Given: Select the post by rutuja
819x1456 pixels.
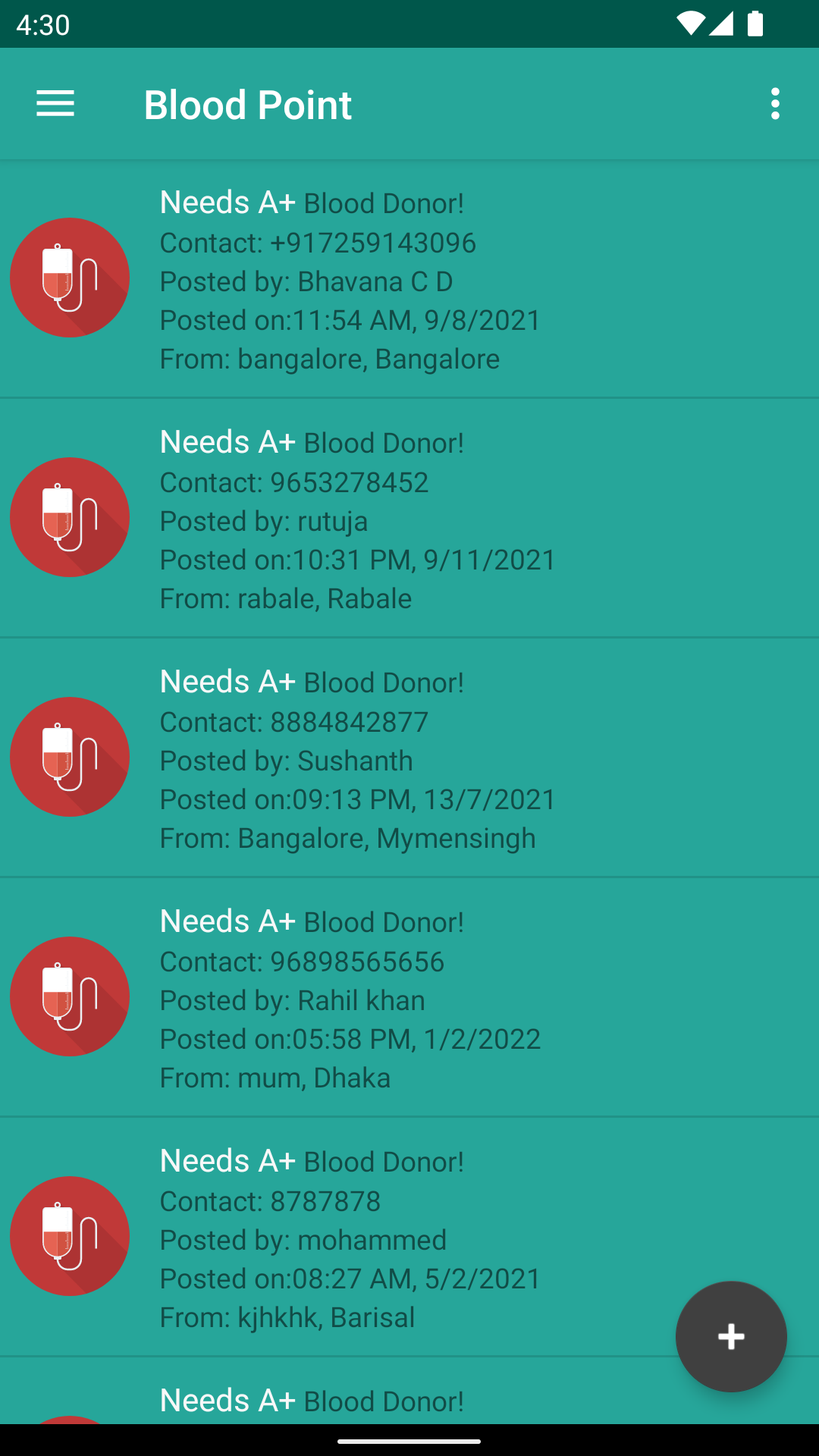Looking at the screenshot, I should tap(409, 519).
